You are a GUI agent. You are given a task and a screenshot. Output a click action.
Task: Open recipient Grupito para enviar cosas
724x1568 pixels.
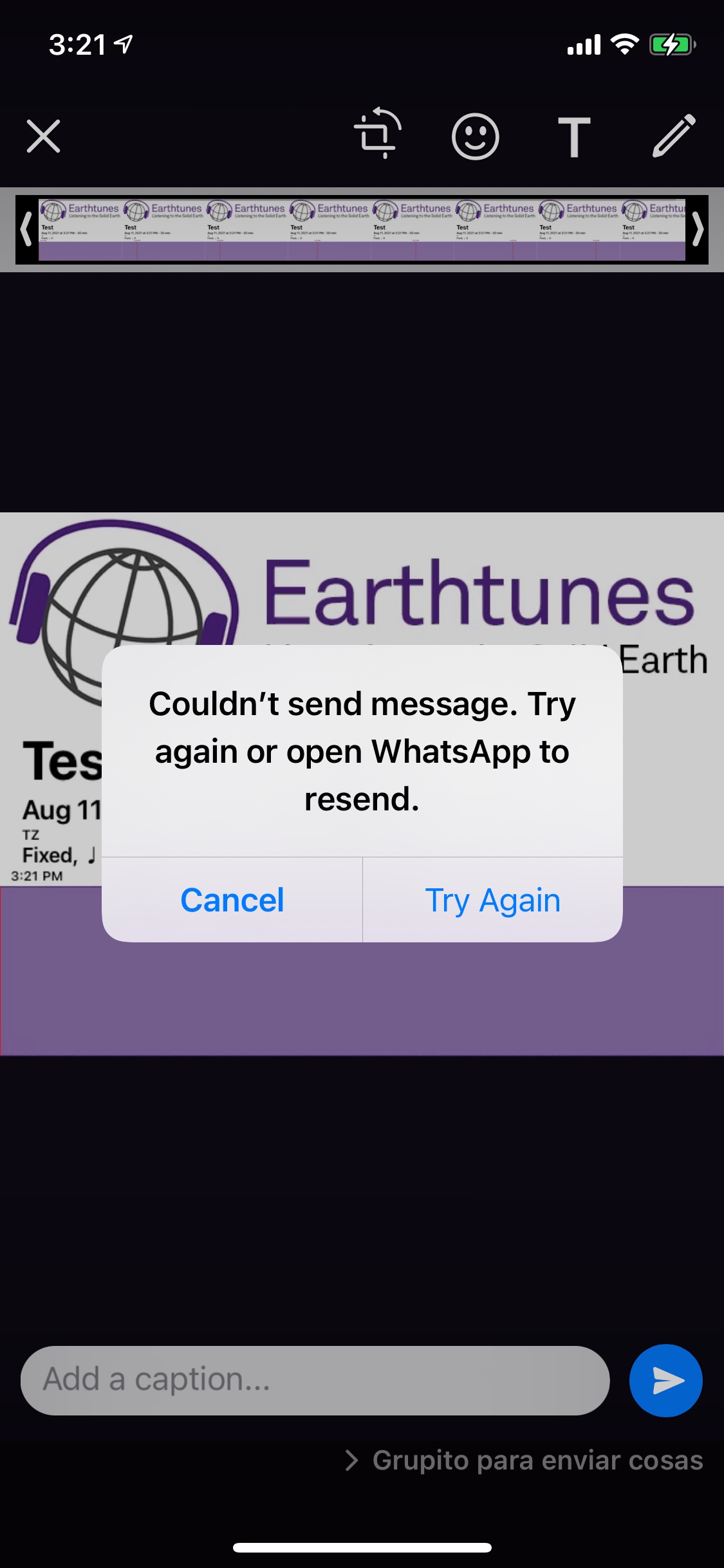click(537, 1460)
